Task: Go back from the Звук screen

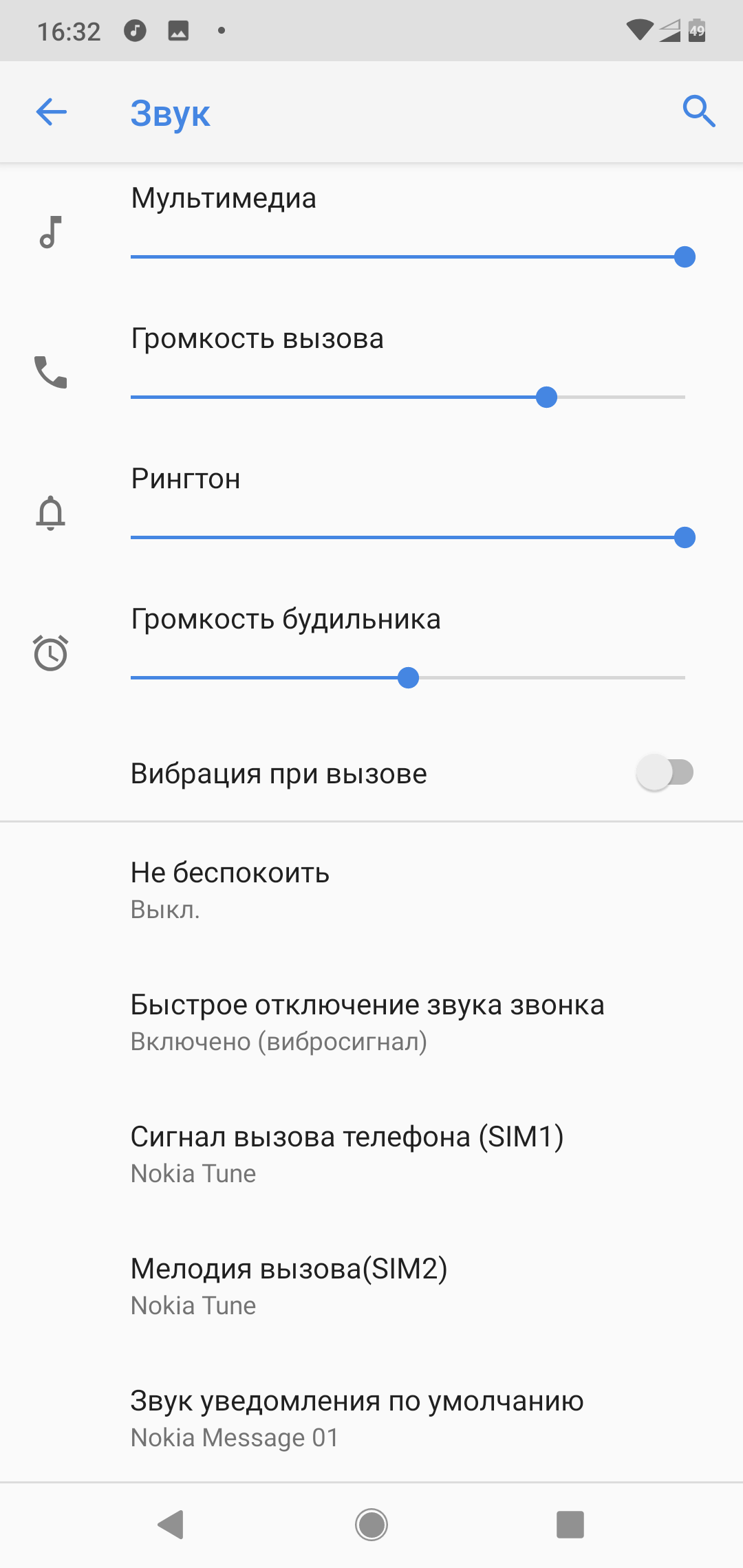Action: 52,112
